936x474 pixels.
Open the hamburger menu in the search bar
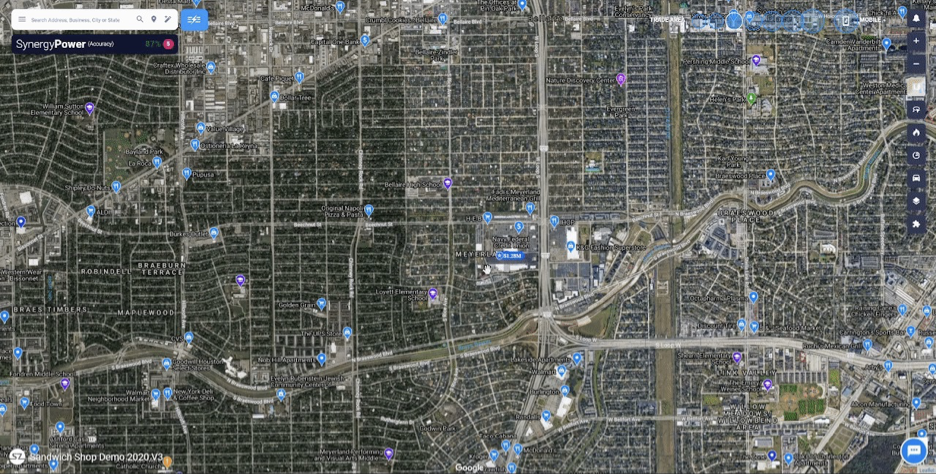pos(22,19)
